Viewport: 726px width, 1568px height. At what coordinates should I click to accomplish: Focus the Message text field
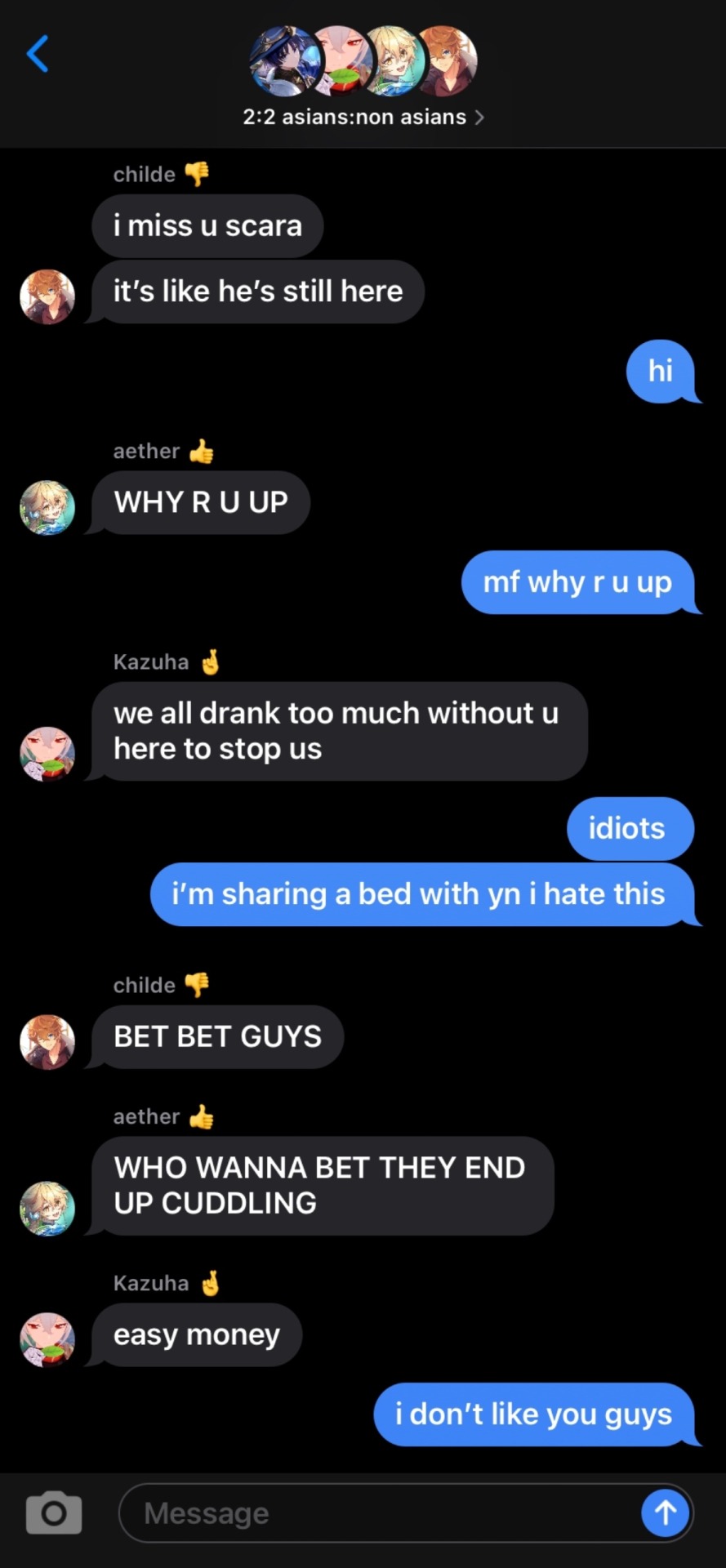(x=376, y=1513)
